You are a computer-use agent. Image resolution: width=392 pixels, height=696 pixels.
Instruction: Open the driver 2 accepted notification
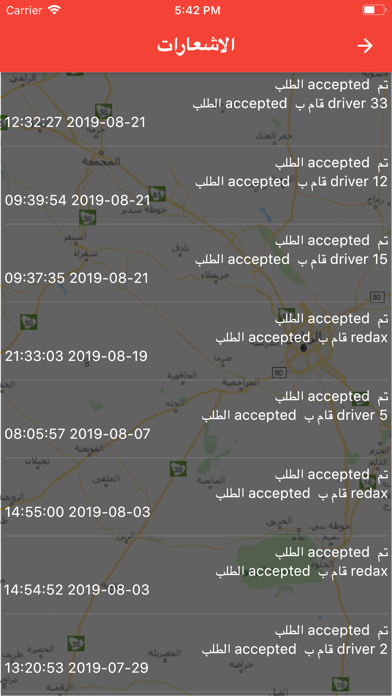point(196,653)
